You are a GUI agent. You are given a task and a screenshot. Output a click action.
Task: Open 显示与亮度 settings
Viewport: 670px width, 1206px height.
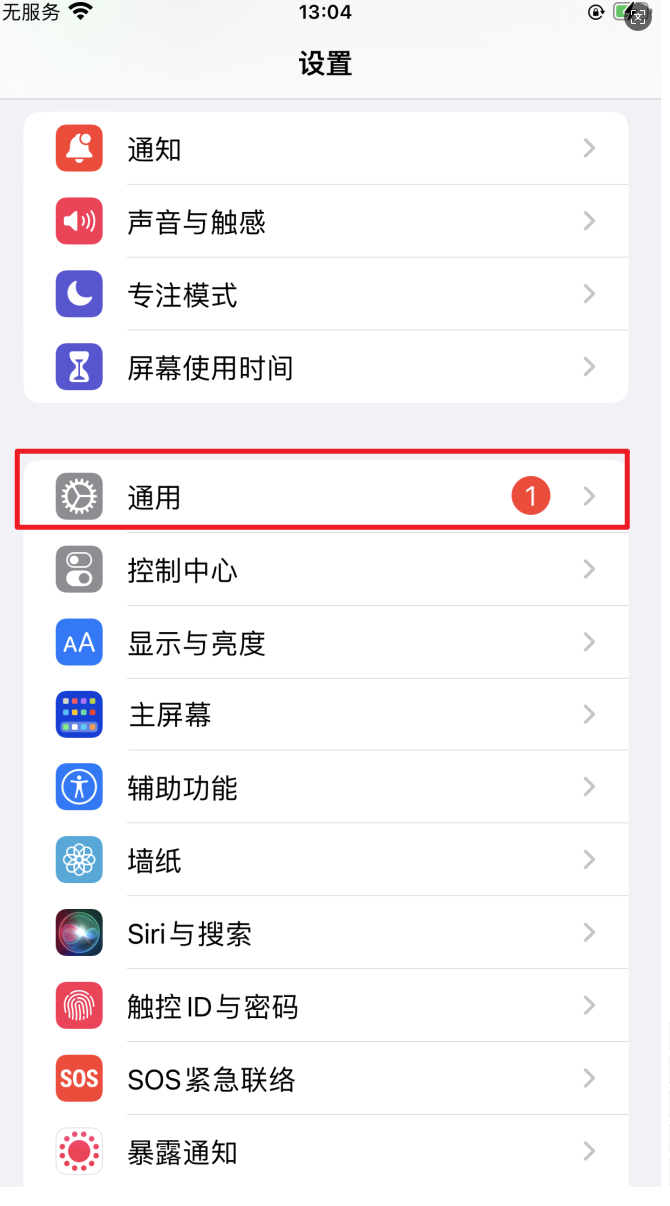point(325,642)
